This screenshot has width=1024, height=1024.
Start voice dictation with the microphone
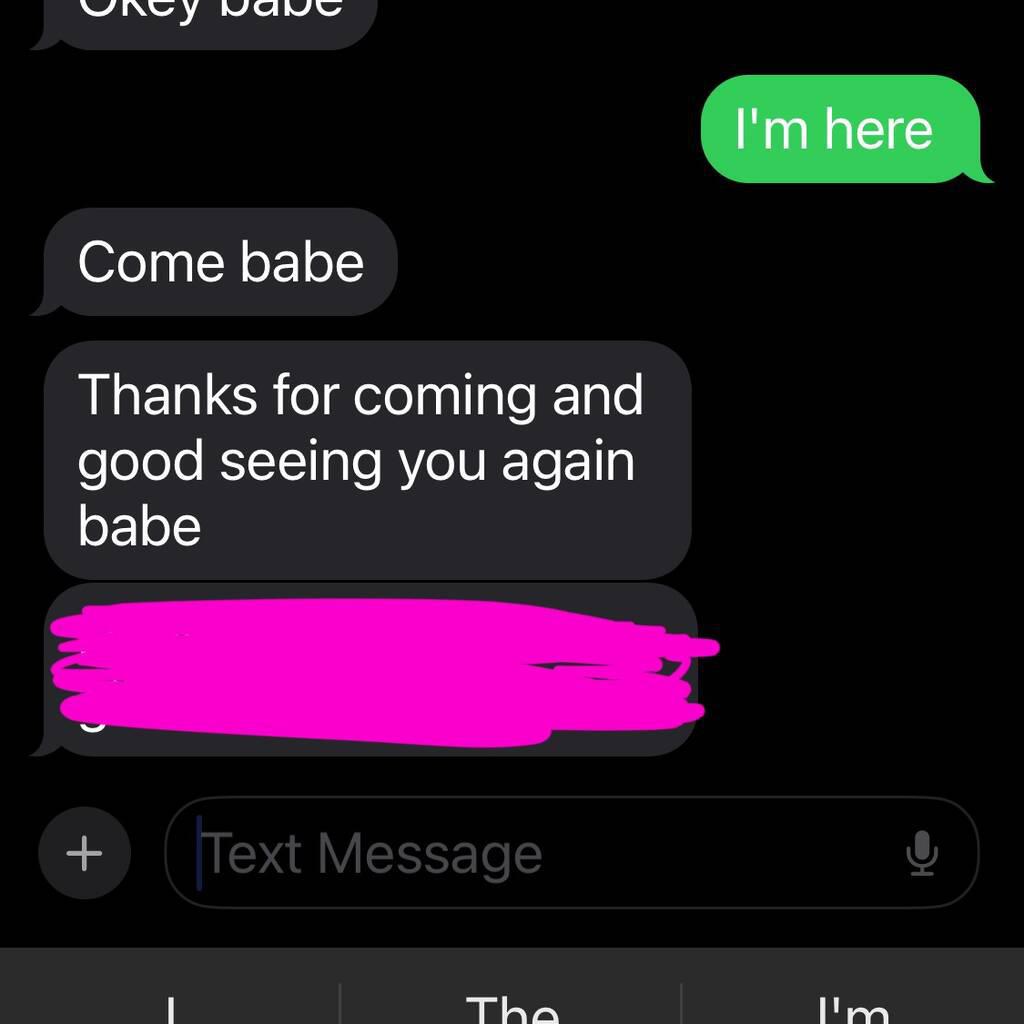(x=921, y=853)
